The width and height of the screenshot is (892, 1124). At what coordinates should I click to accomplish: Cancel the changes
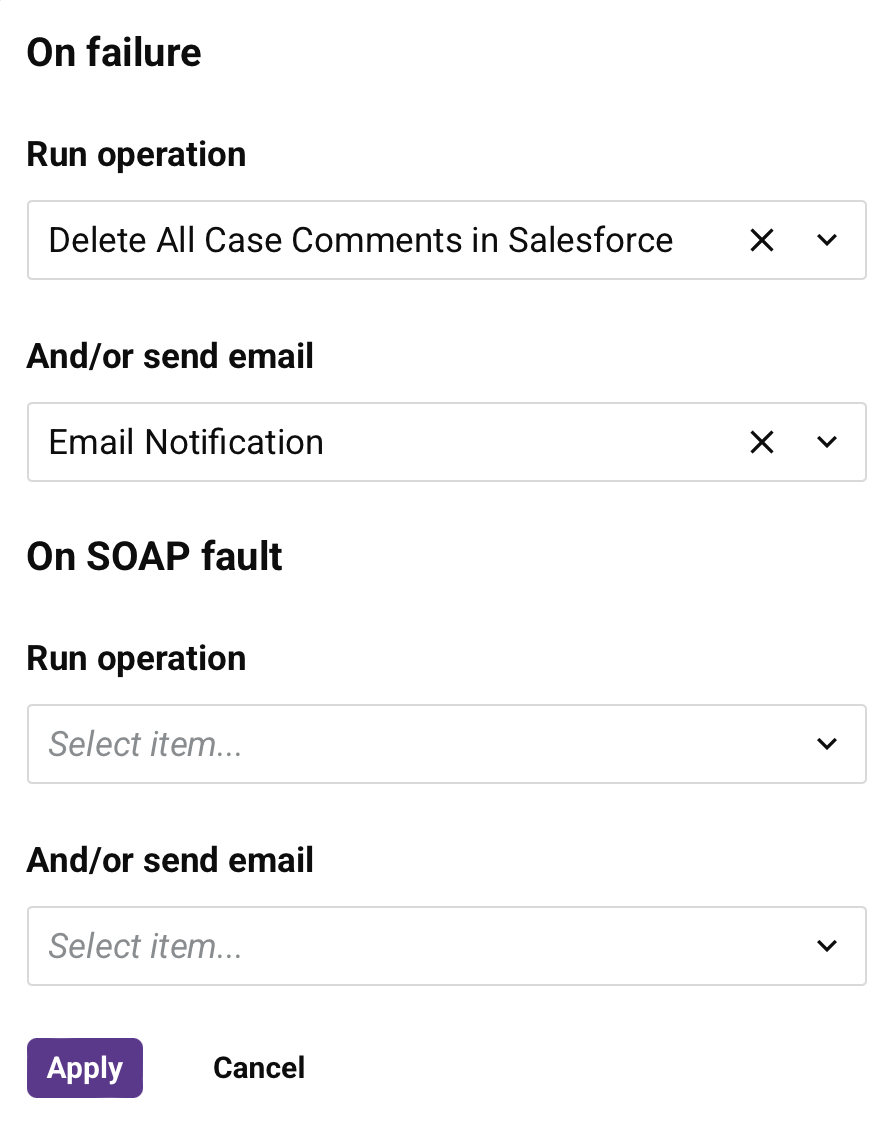click(259, 1068)
